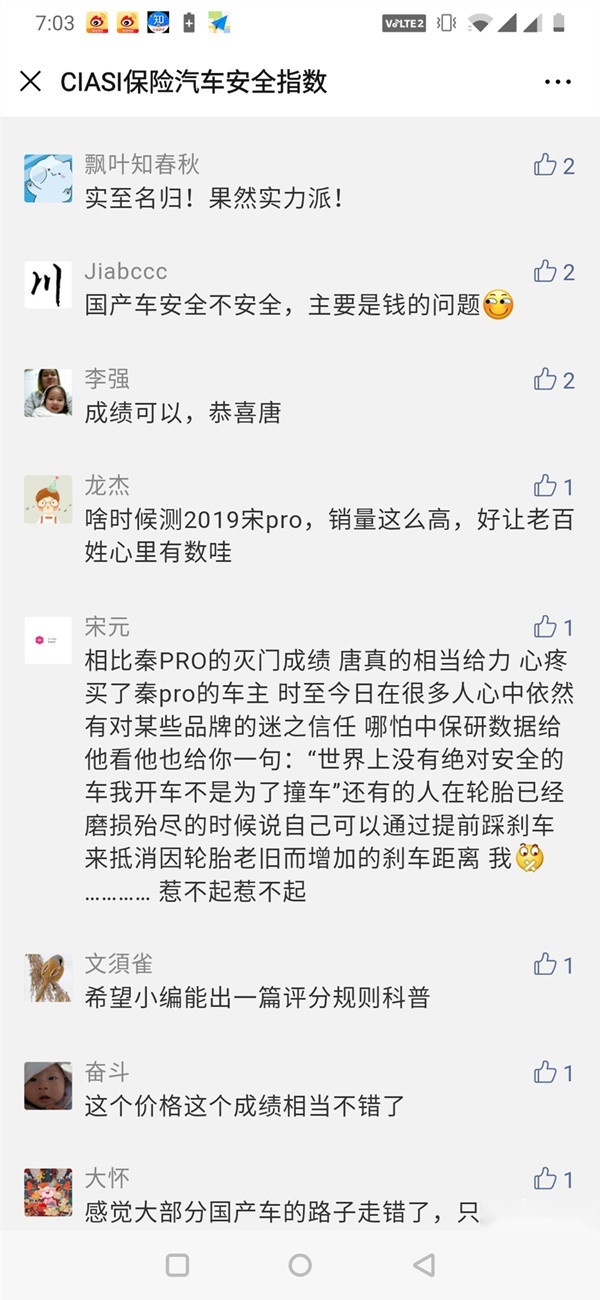Like Jiabccc's comment

[546, 271]
